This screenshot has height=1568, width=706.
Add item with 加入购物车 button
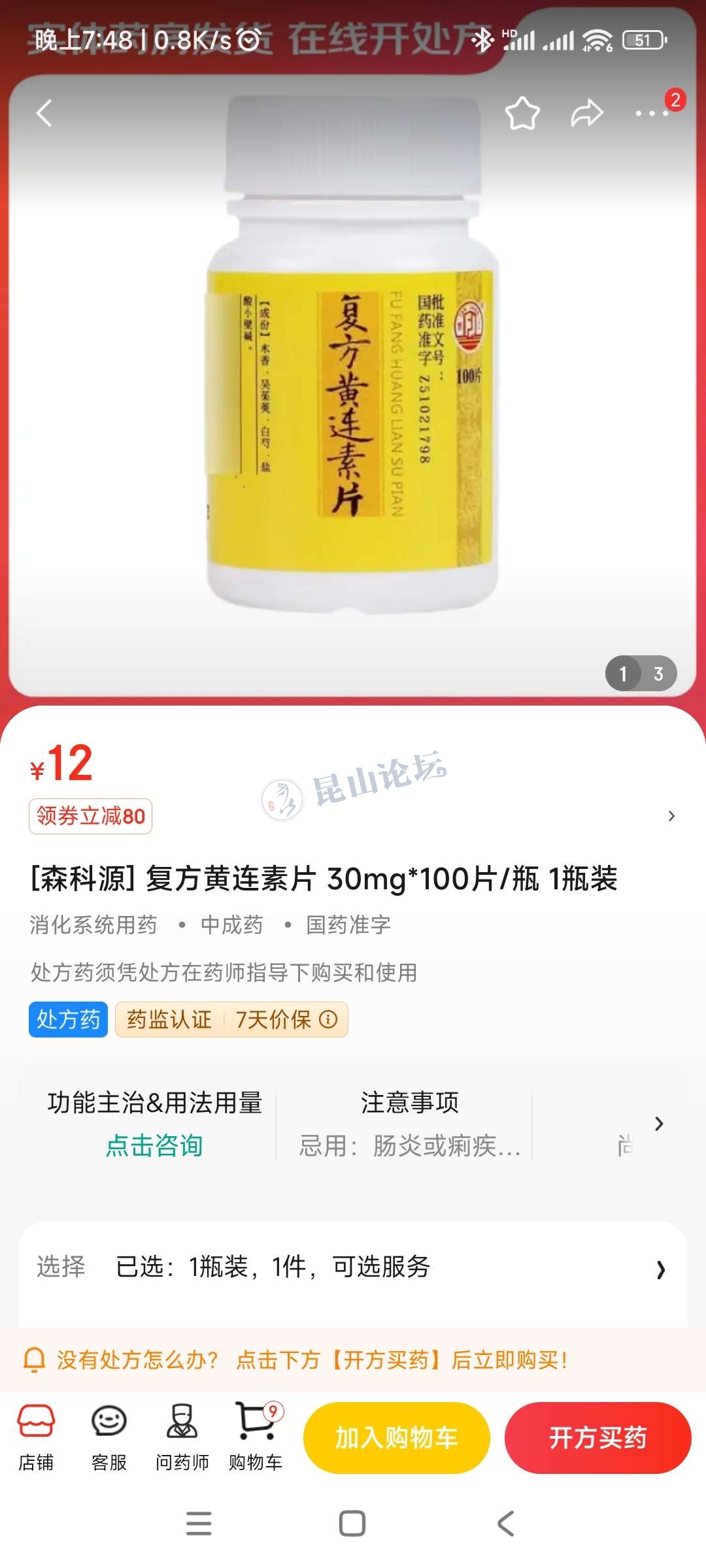(397, 1437)
